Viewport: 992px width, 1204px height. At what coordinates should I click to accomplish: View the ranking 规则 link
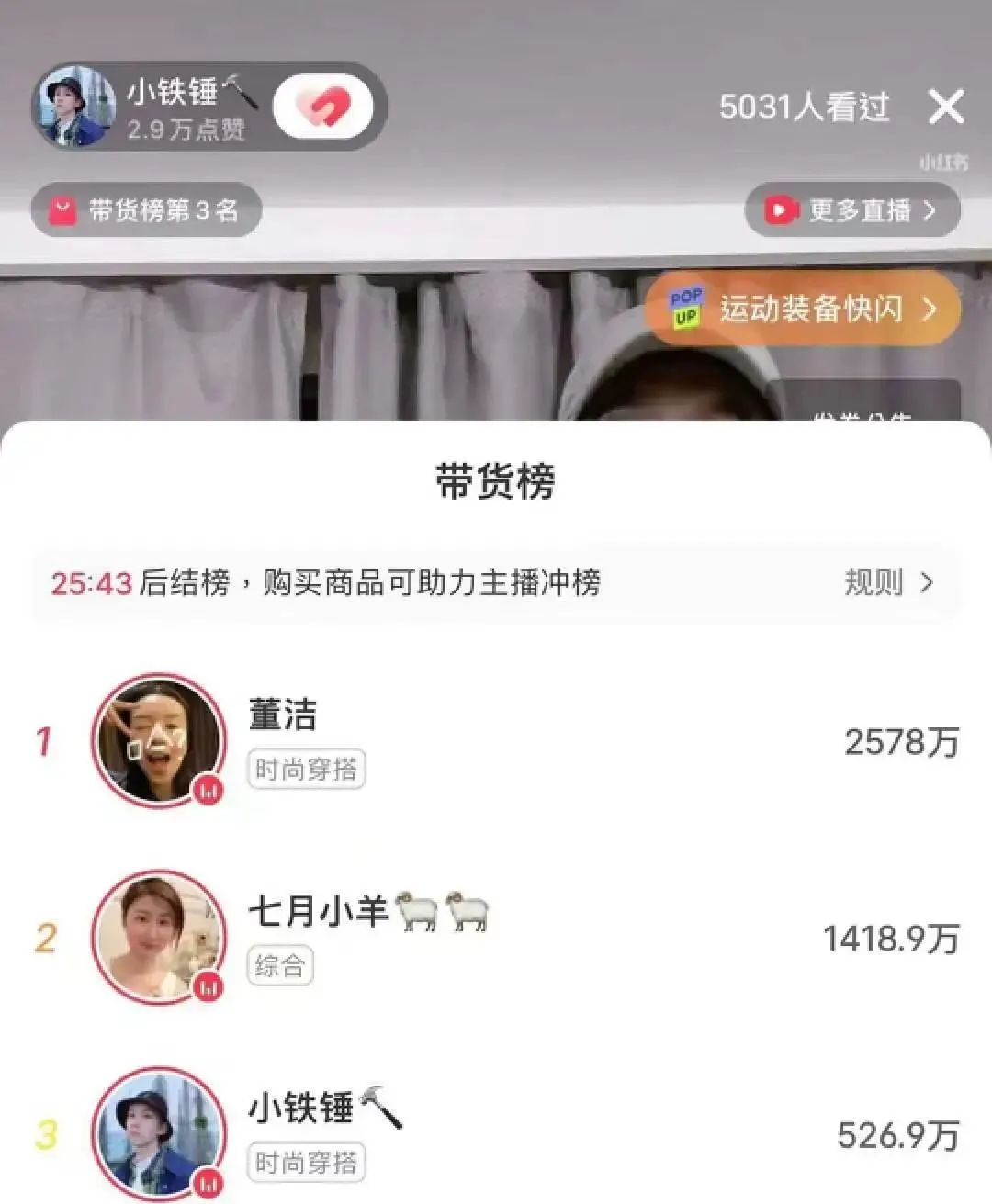pyautogui.click(x=887, y=582)
